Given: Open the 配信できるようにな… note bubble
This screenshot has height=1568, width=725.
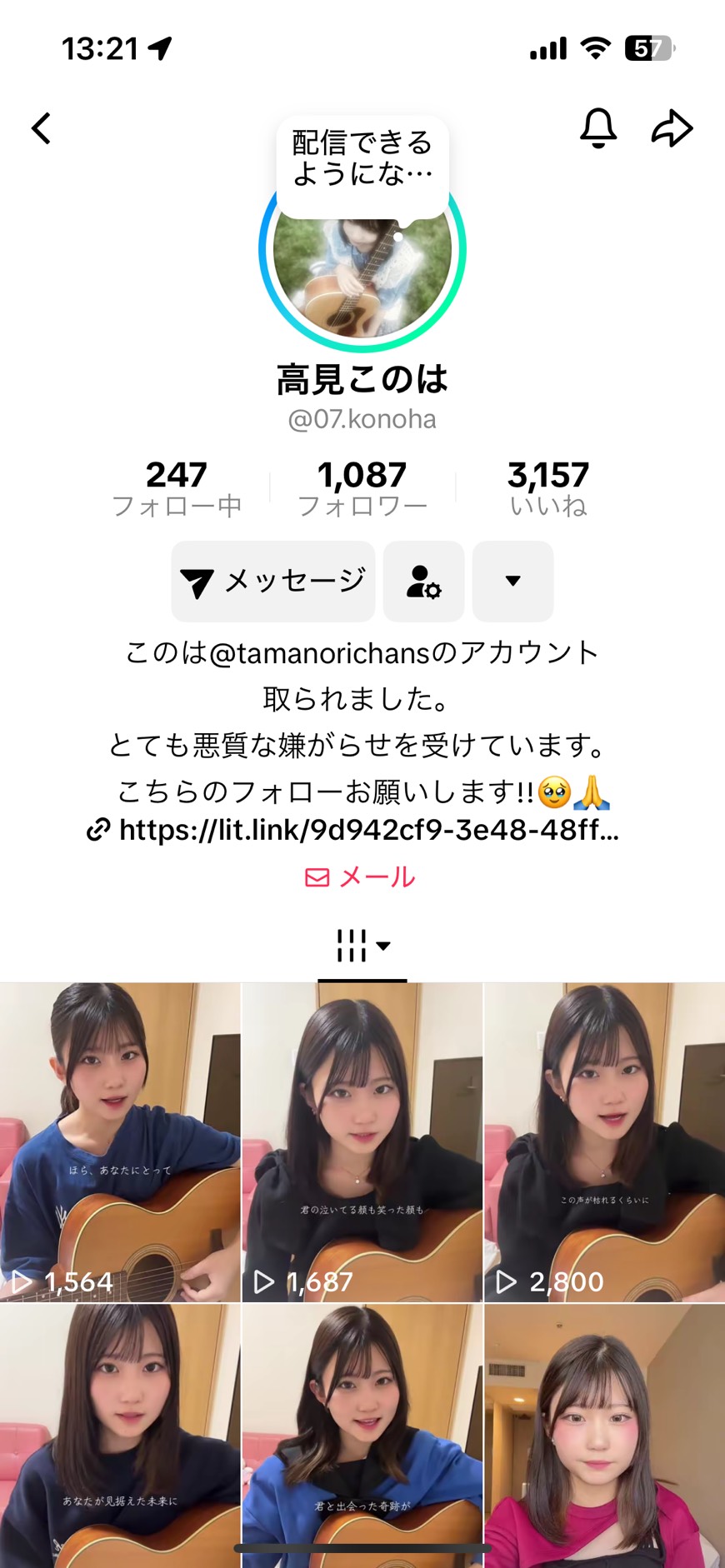Looking at the screenshot, I should (x=362, y=158).
